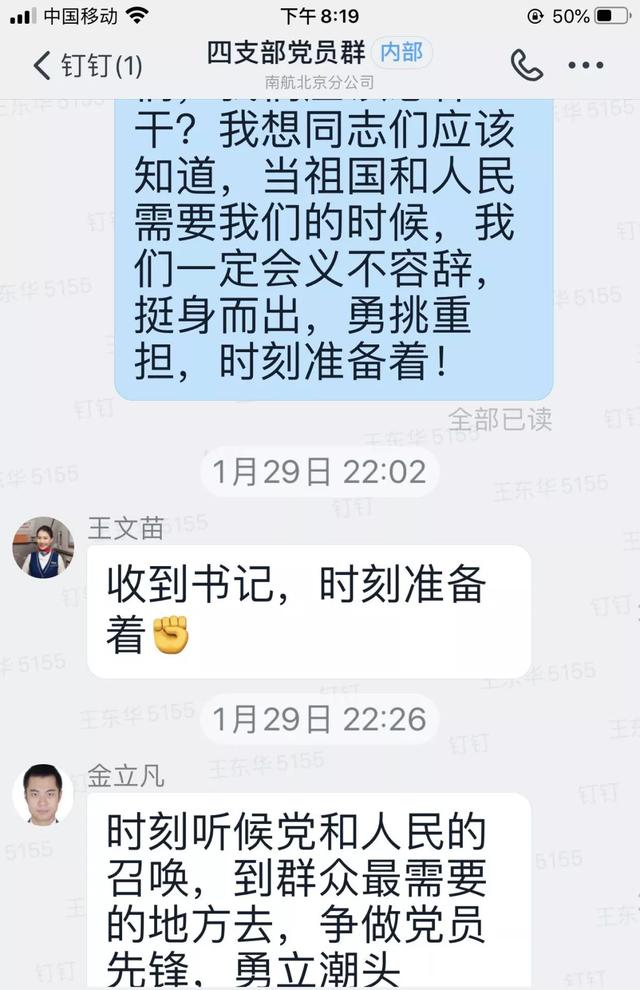Open group info from 四支部党员群 title
Screen dimensions: 640x990
point(286,54)
